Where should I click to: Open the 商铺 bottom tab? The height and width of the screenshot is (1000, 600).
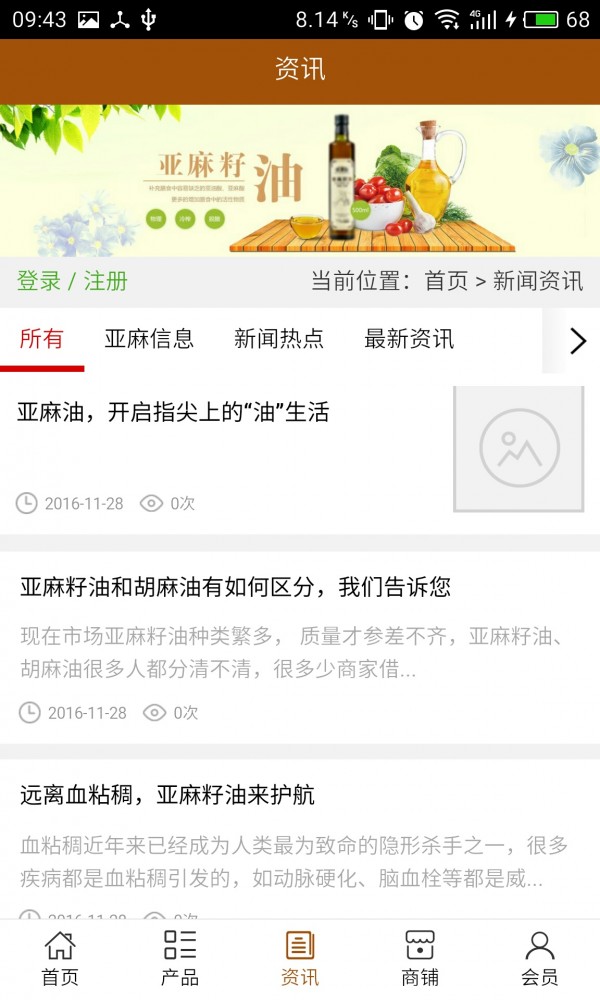pos(420,959)
